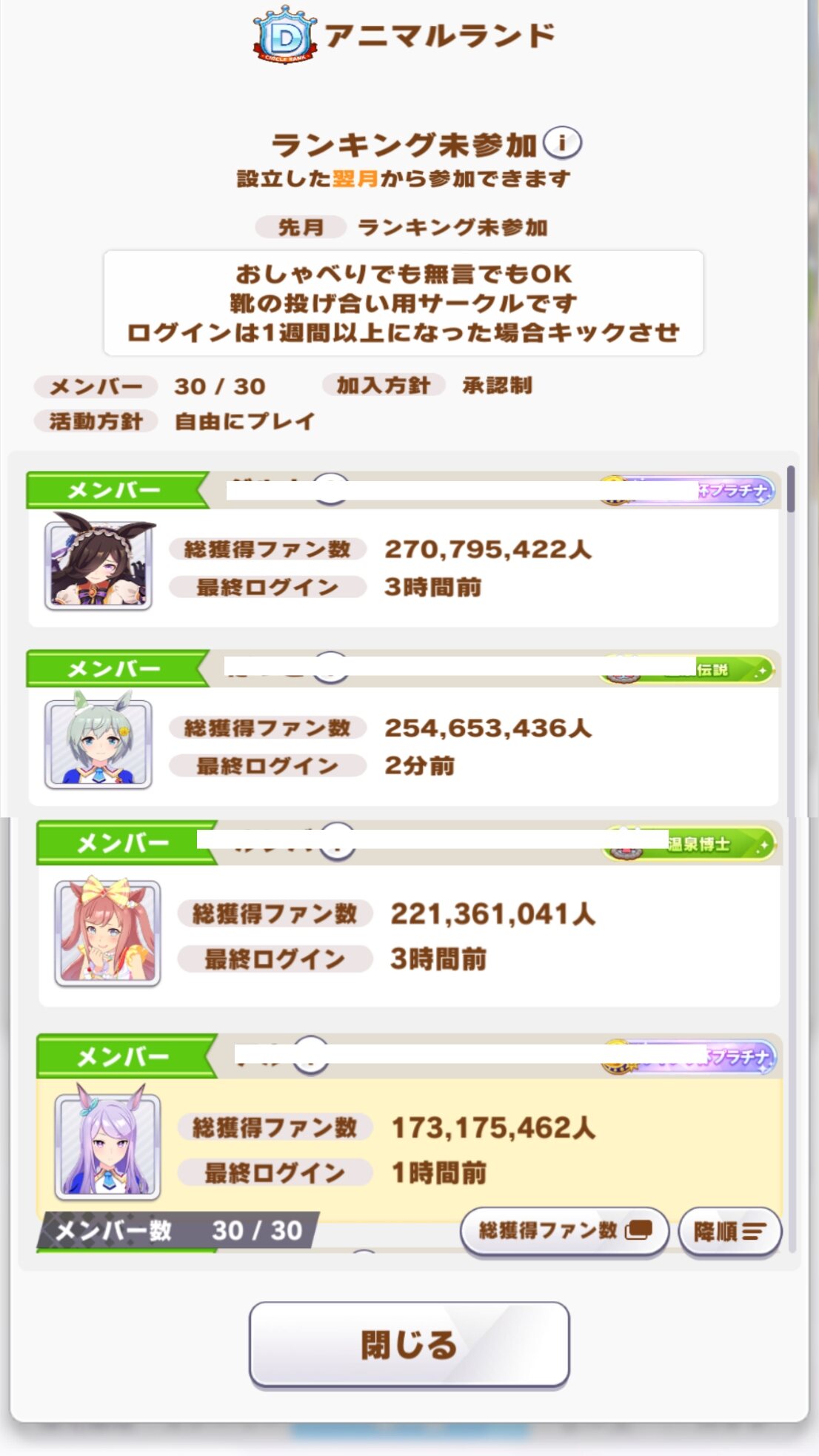Tap the ranking info icon
Screen dimensions: 819x1456
coord(562,143)
